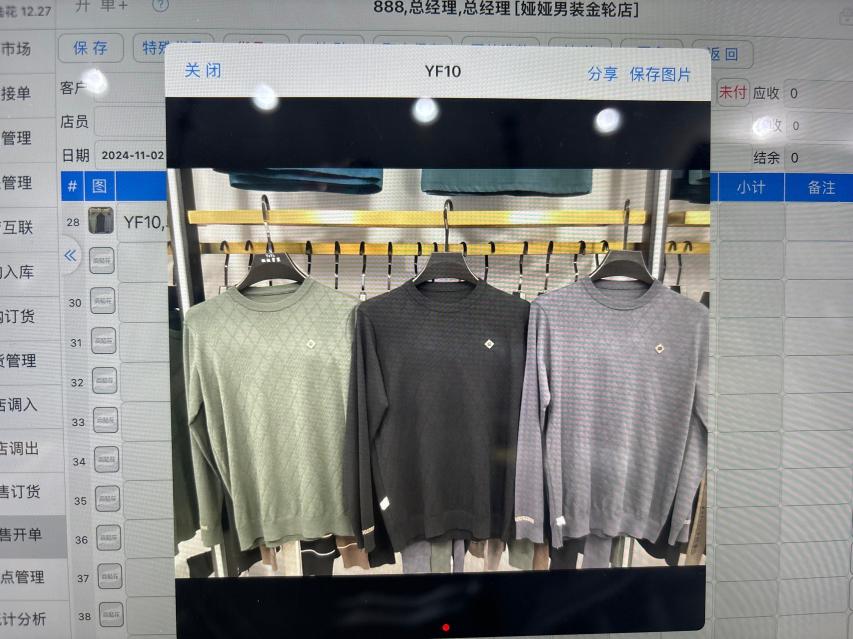Screen dimensions: 853x639
Task: Share the YF10 picture with 分享
Action: click(602, 74)
